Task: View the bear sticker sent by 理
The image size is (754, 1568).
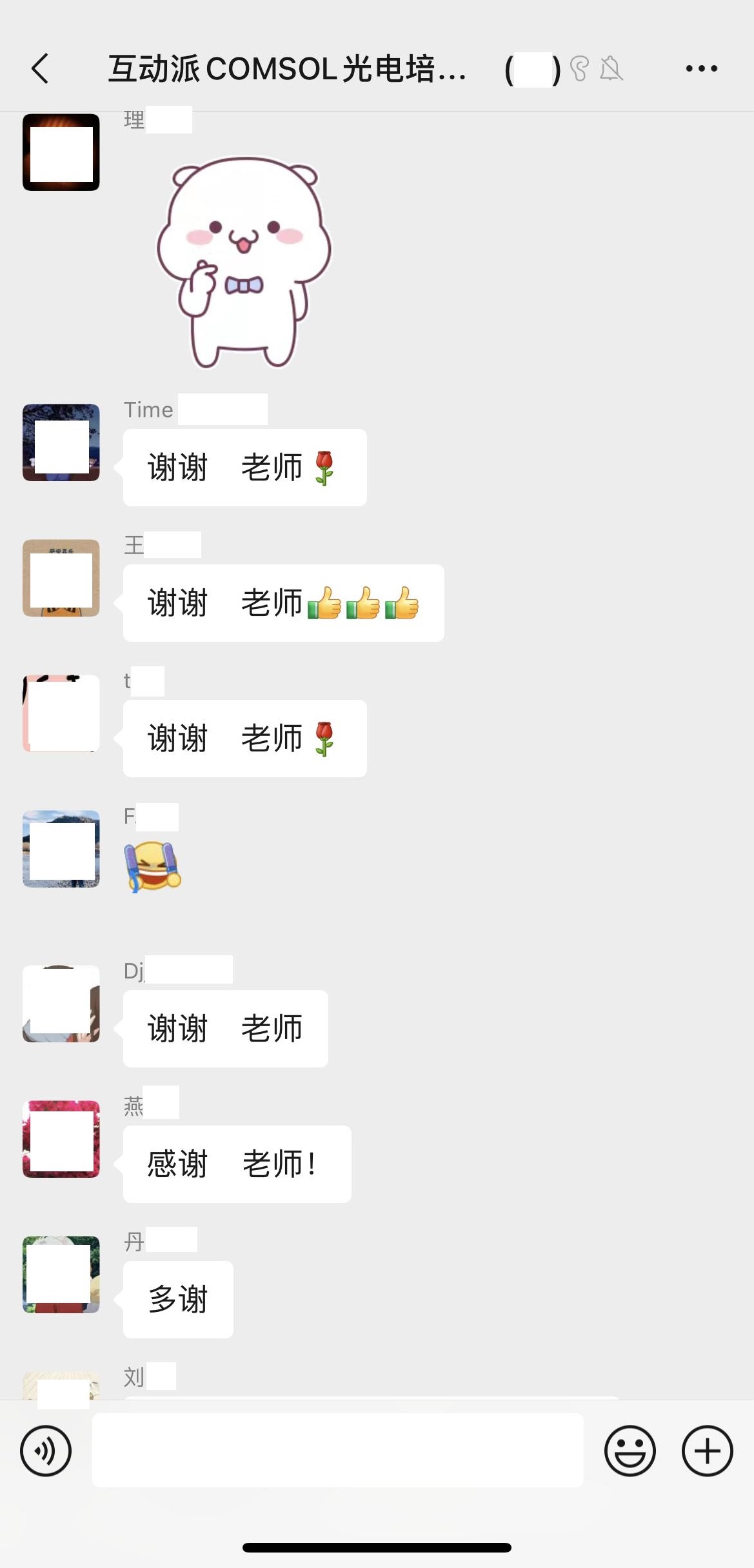Action: click(x=244, y=262)
